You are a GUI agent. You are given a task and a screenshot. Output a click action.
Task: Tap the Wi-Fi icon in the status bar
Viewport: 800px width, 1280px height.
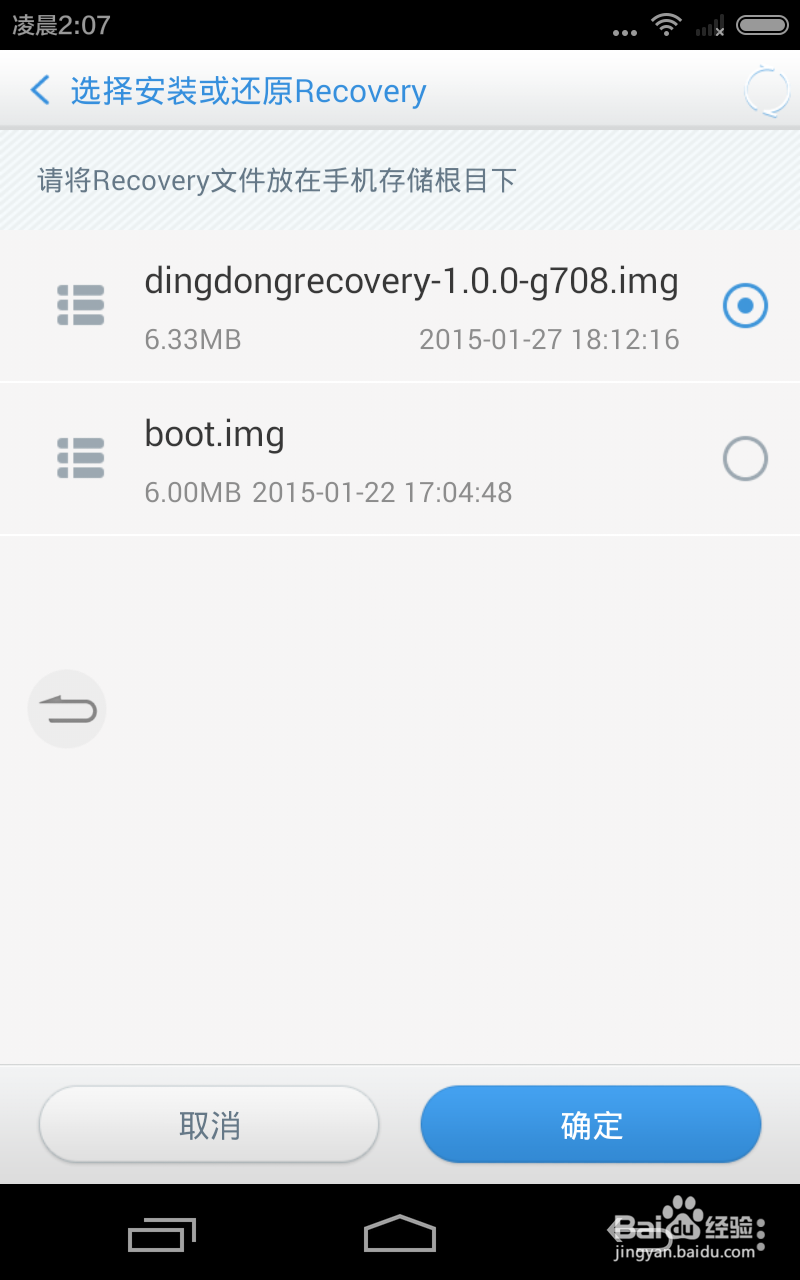click(x=666, y=27)
